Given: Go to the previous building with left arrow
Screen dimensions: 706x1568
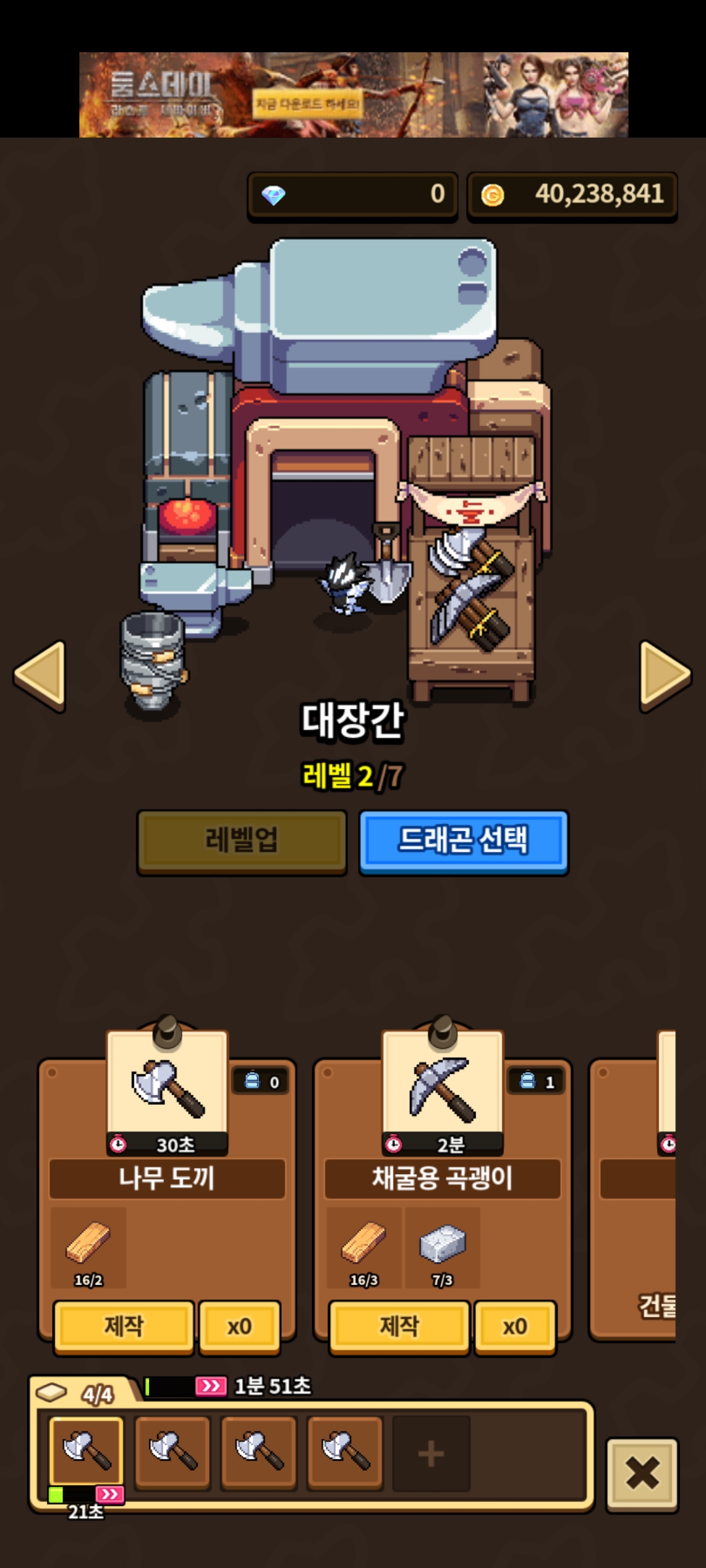Looking at the screenshot, I should [41, 676].
